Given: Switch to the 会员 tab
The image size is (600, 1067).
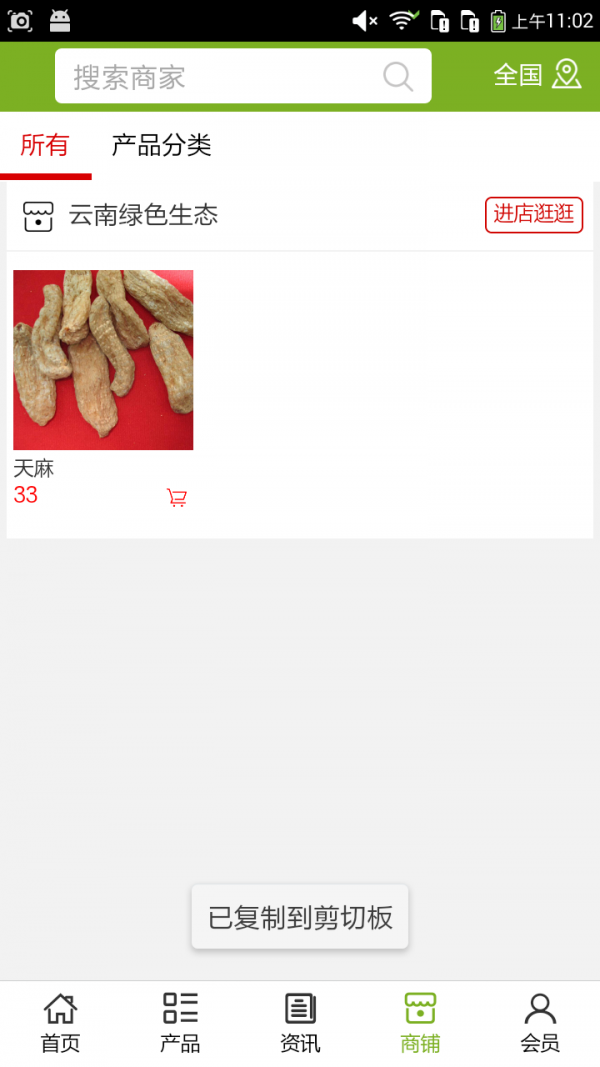Looking at the screenshot, I should 540,1022.
